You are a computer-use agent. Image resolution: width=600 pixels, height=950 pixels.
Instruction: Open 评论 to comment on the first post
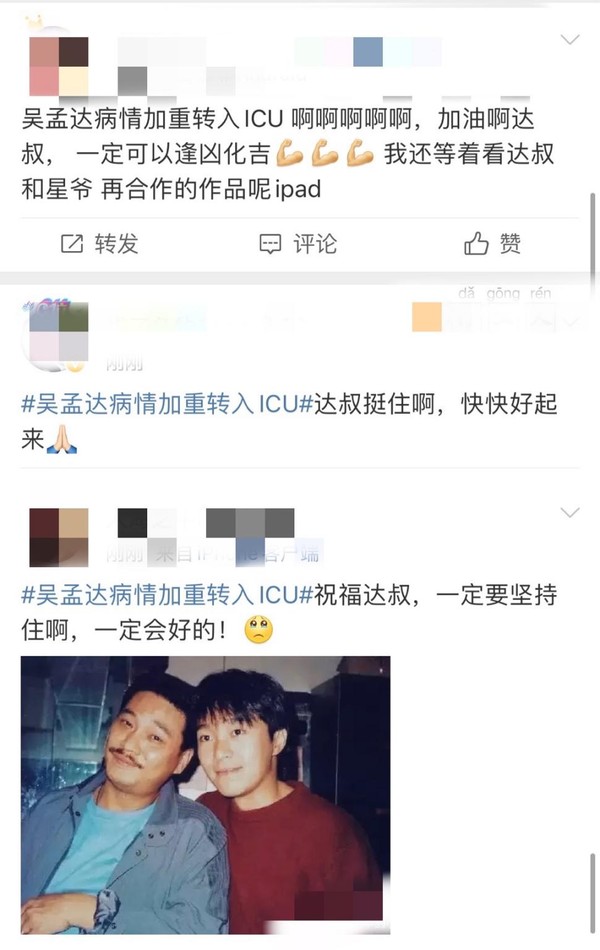tap(299, 243)
